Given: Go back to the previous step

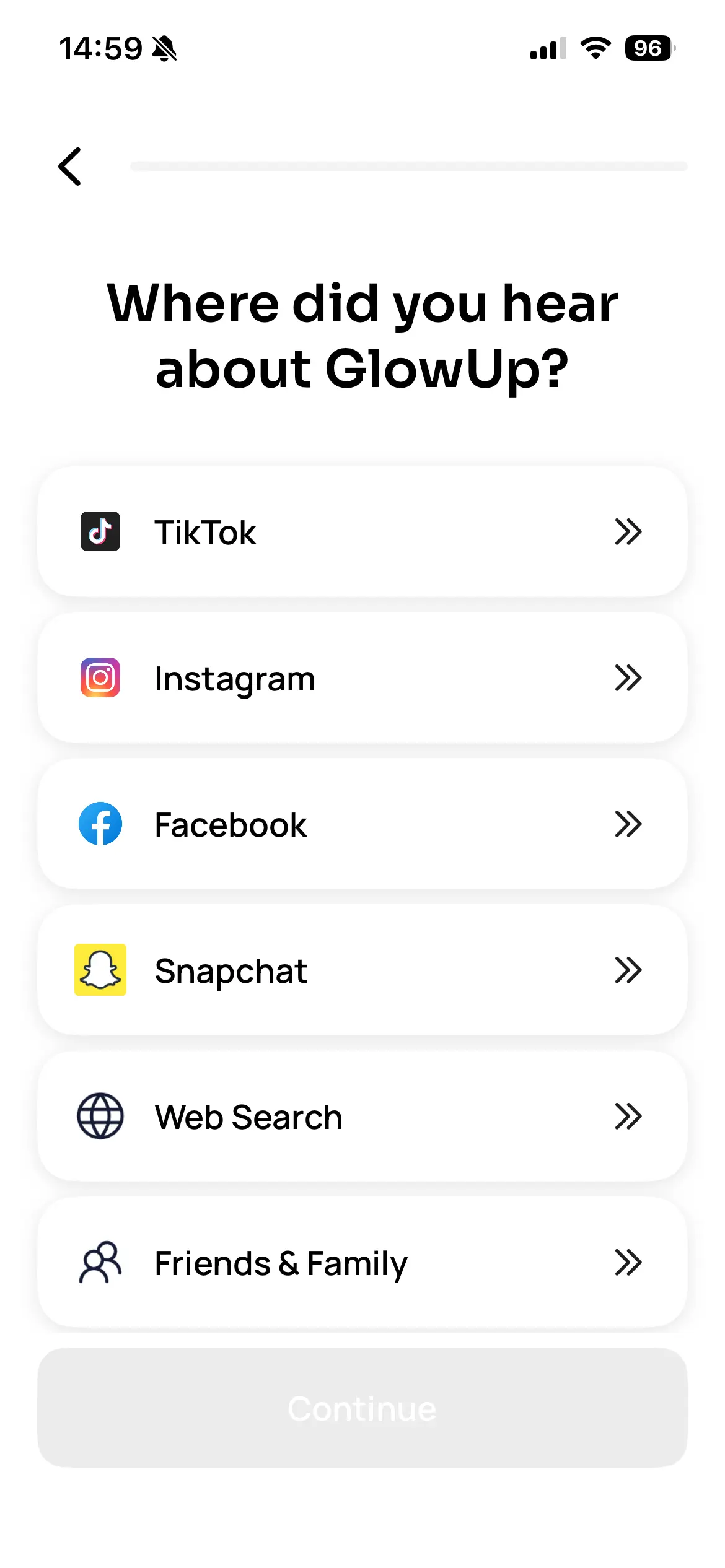Looking at the screenshot, I should [x=70, y=166].
